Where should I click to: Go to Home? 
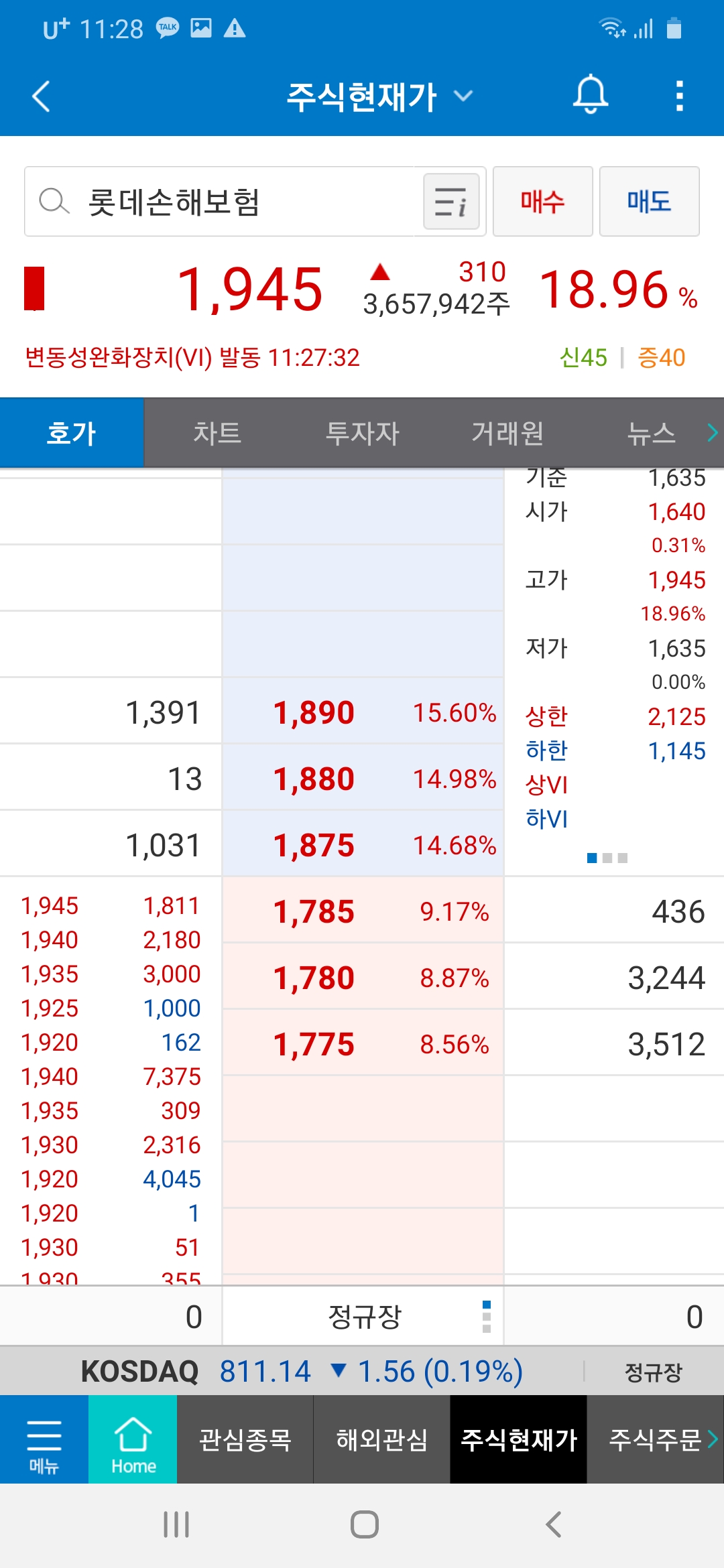pyautogui.click(x=133, y=1439)
